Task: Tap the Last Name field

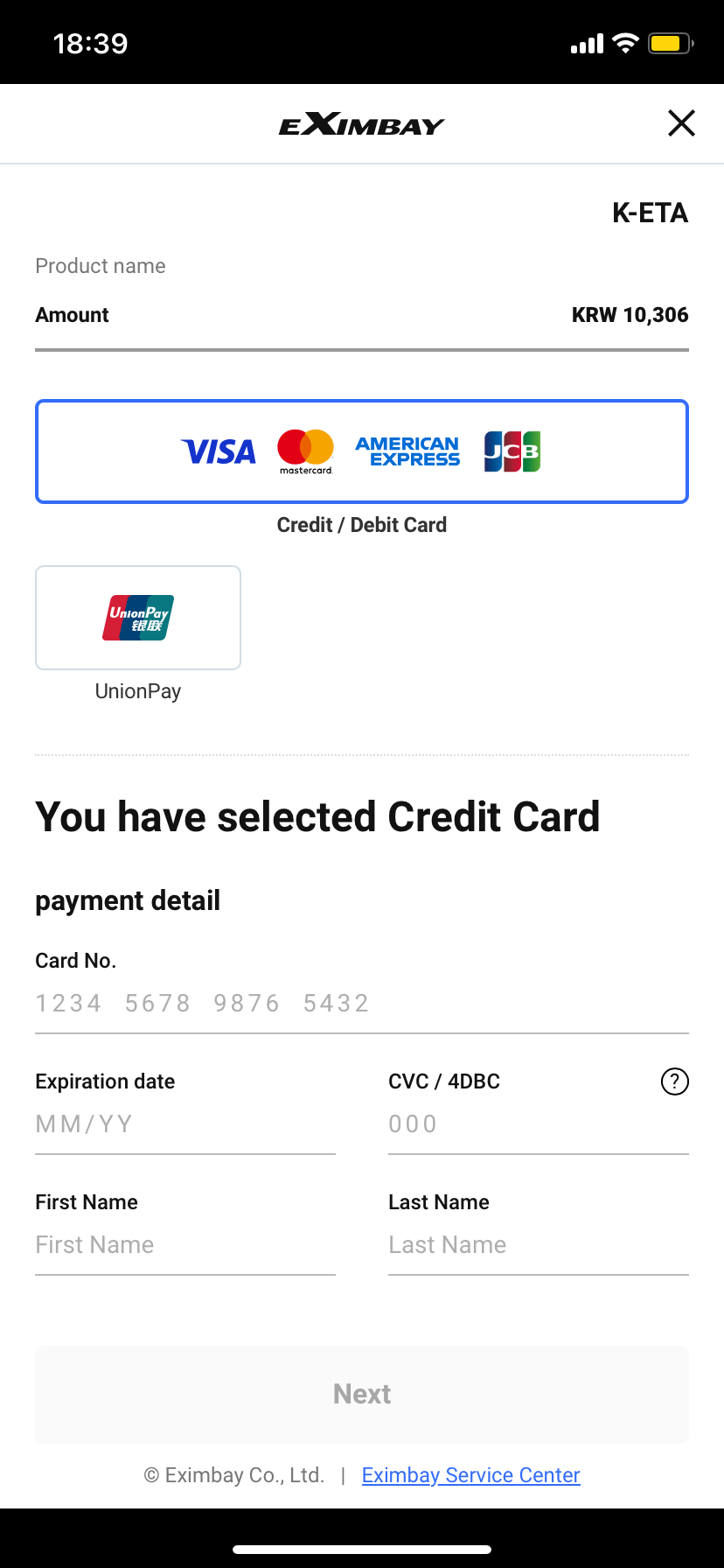Action: [538, 1244]
